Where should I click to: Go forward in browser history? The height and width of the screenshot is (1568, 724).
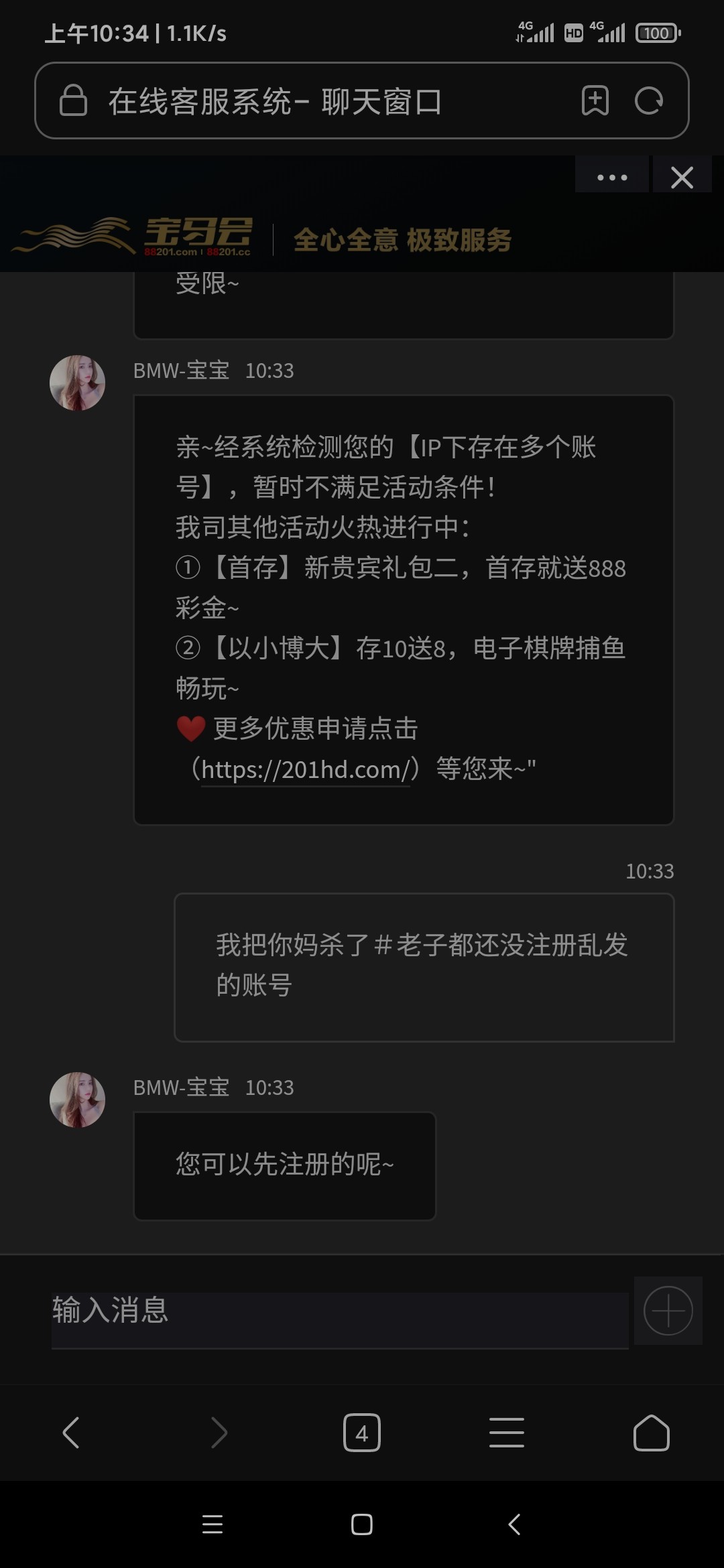pyautogui.click(x=219, y=1433)
